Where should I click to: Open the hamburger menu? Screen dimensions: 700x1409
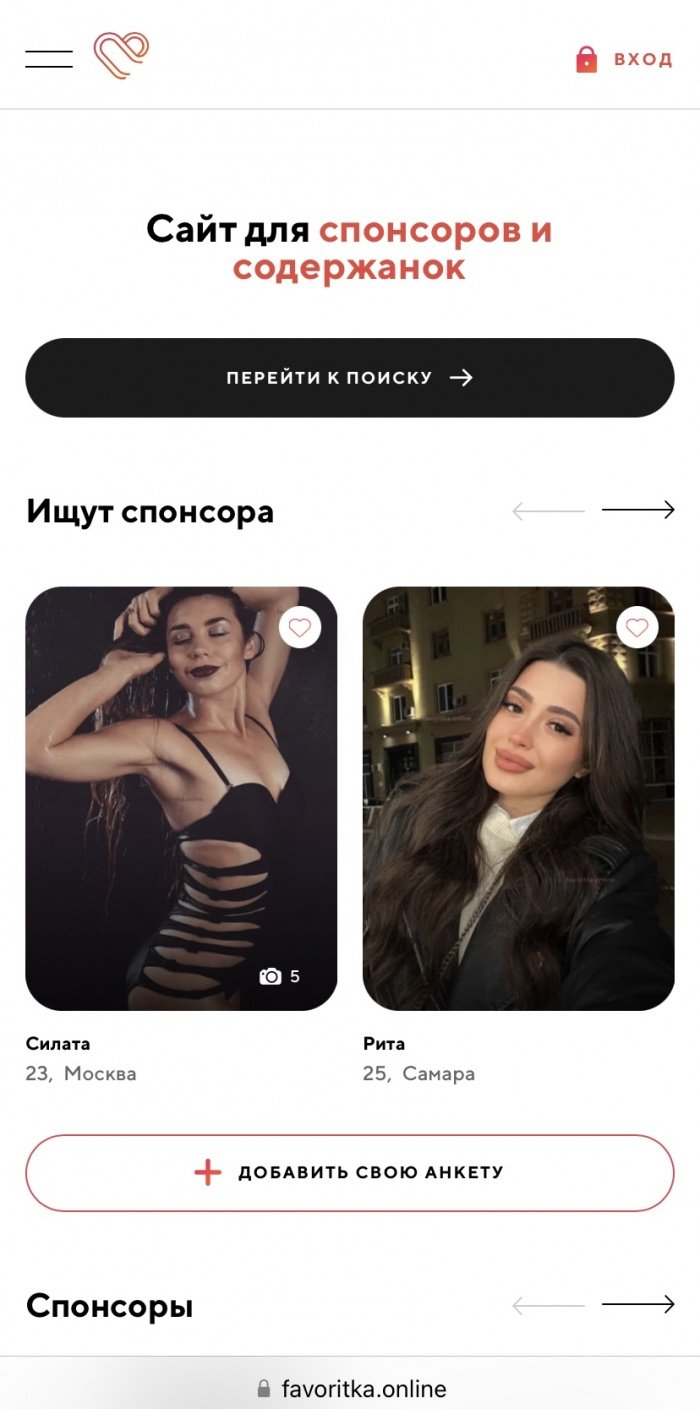pyautogui.click(x=49, y=59)
